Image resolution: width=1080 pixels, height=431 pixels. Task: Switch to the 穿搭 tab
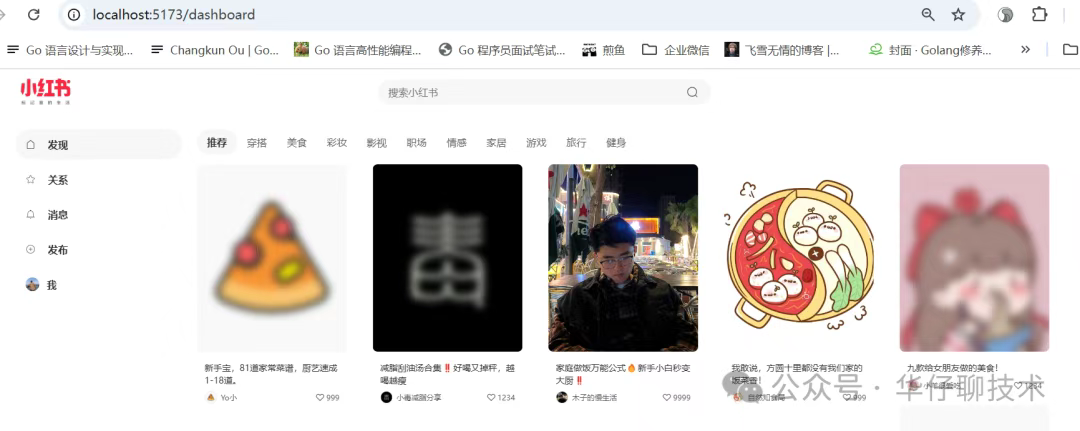[257, 143]
